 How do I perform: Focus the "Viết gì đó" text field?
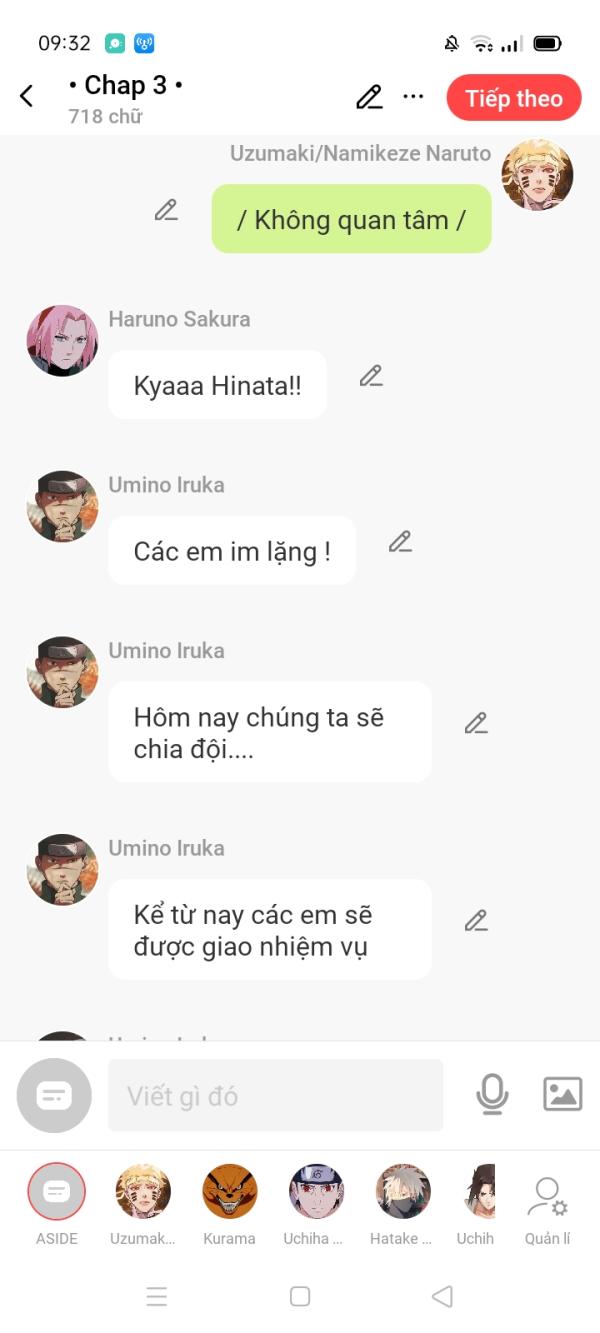[x=275, y=1096]
